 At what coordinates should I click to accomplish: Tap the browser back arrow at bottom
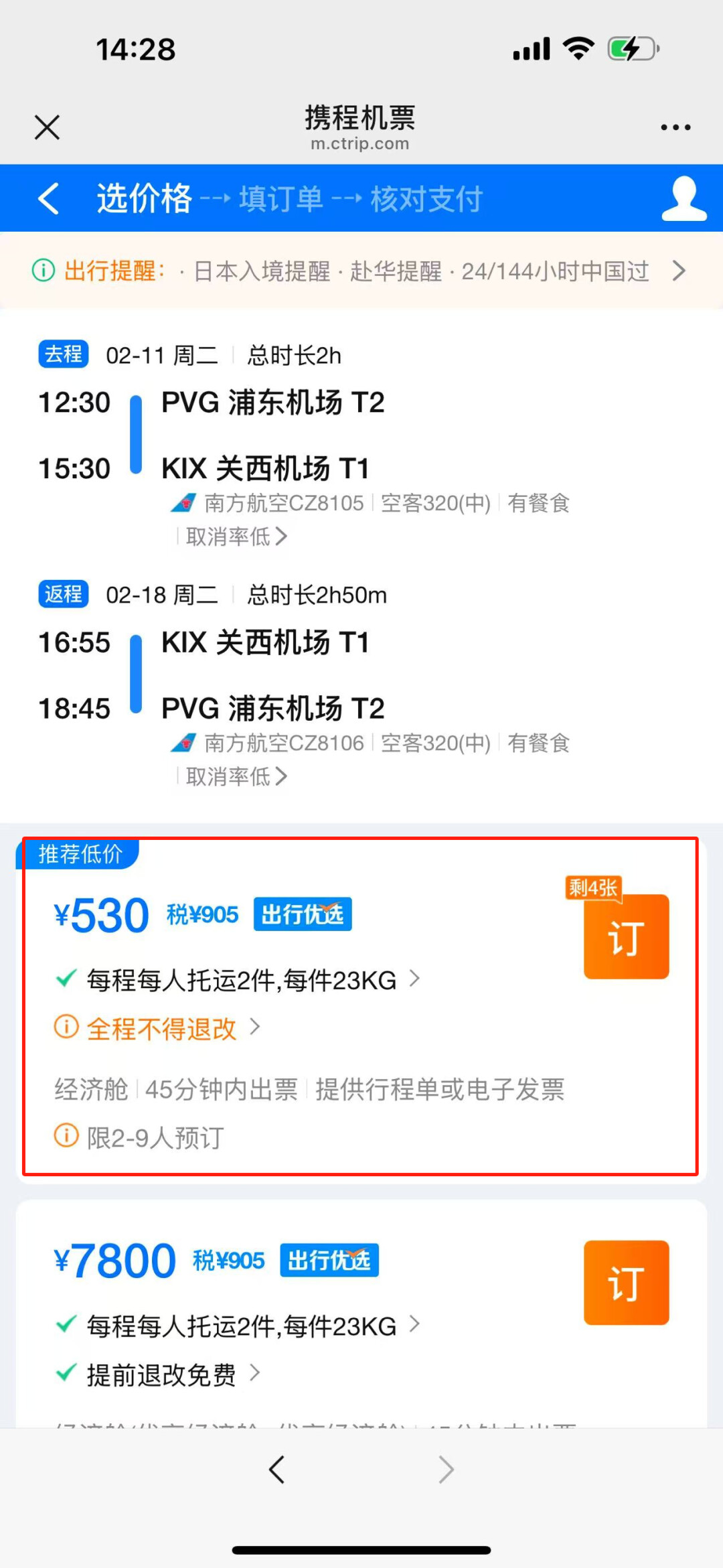pyautogui.click(x=276, y=1470)
